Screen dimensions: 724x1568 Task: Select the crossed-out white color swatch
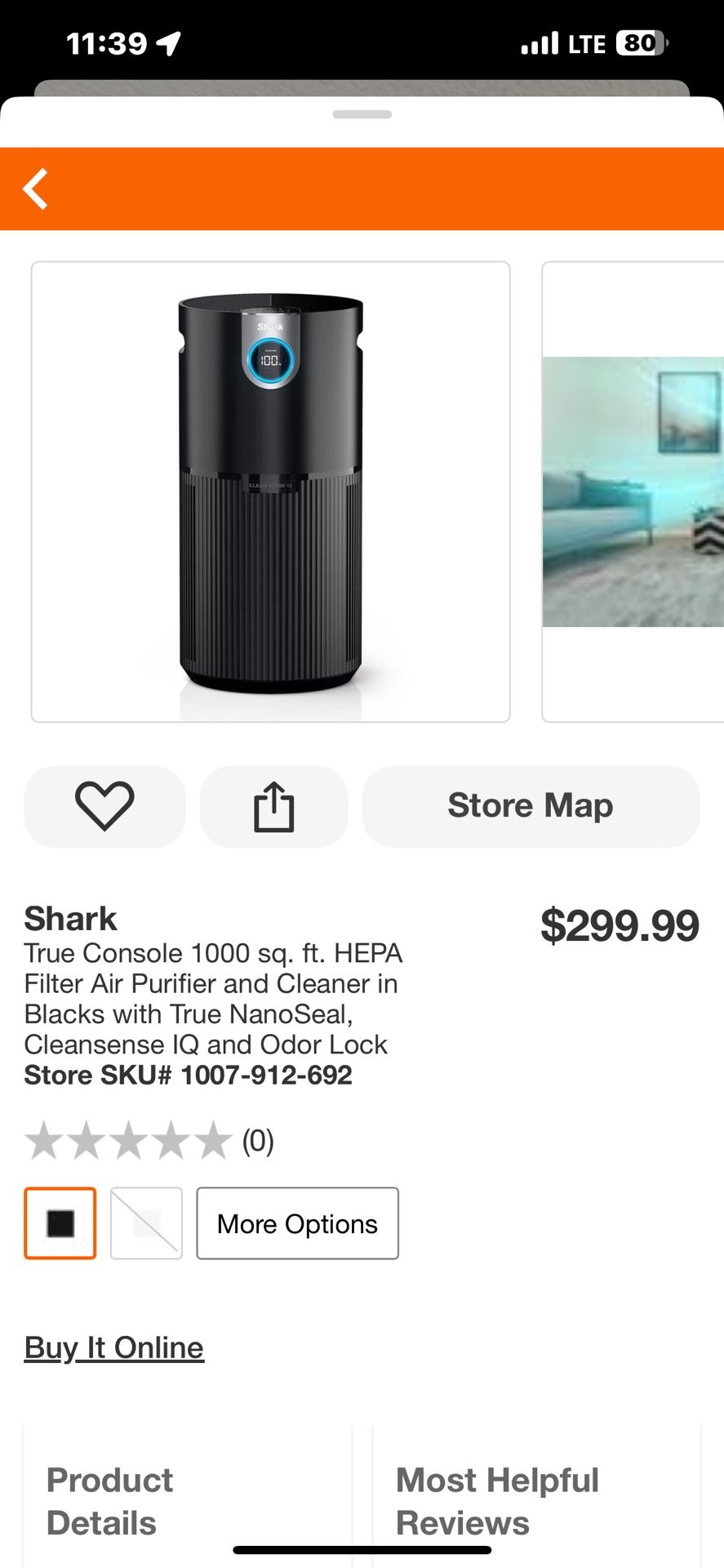tap(146, 1223)
